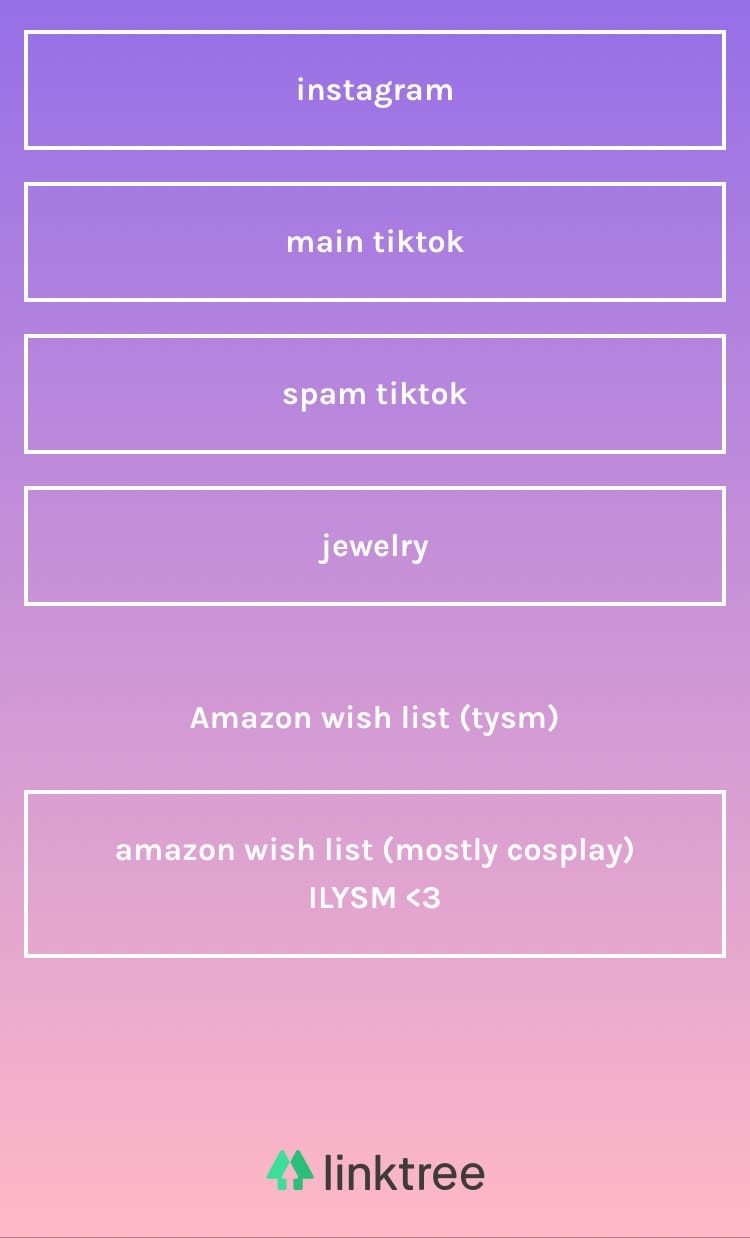Visit the spam tiktok link
Viewport: 750px width, 1238px height.
click(x=375, y=394)
